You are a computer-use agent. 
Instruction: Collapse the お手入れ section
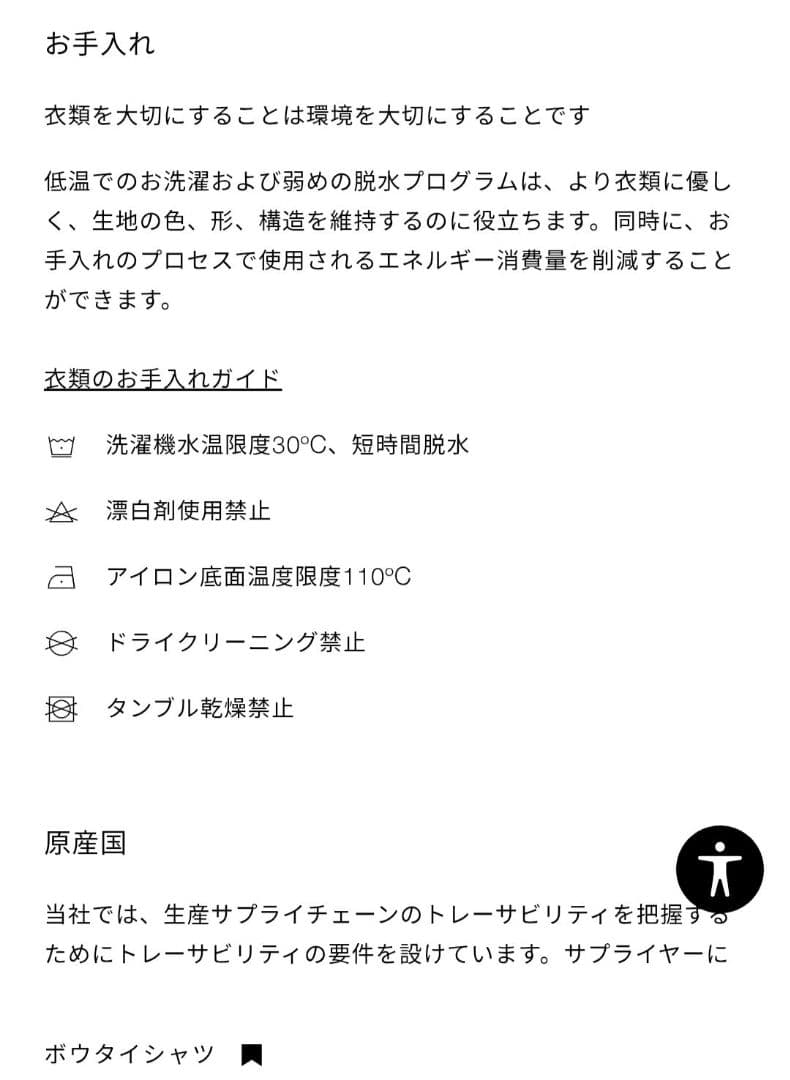[97, 44]
